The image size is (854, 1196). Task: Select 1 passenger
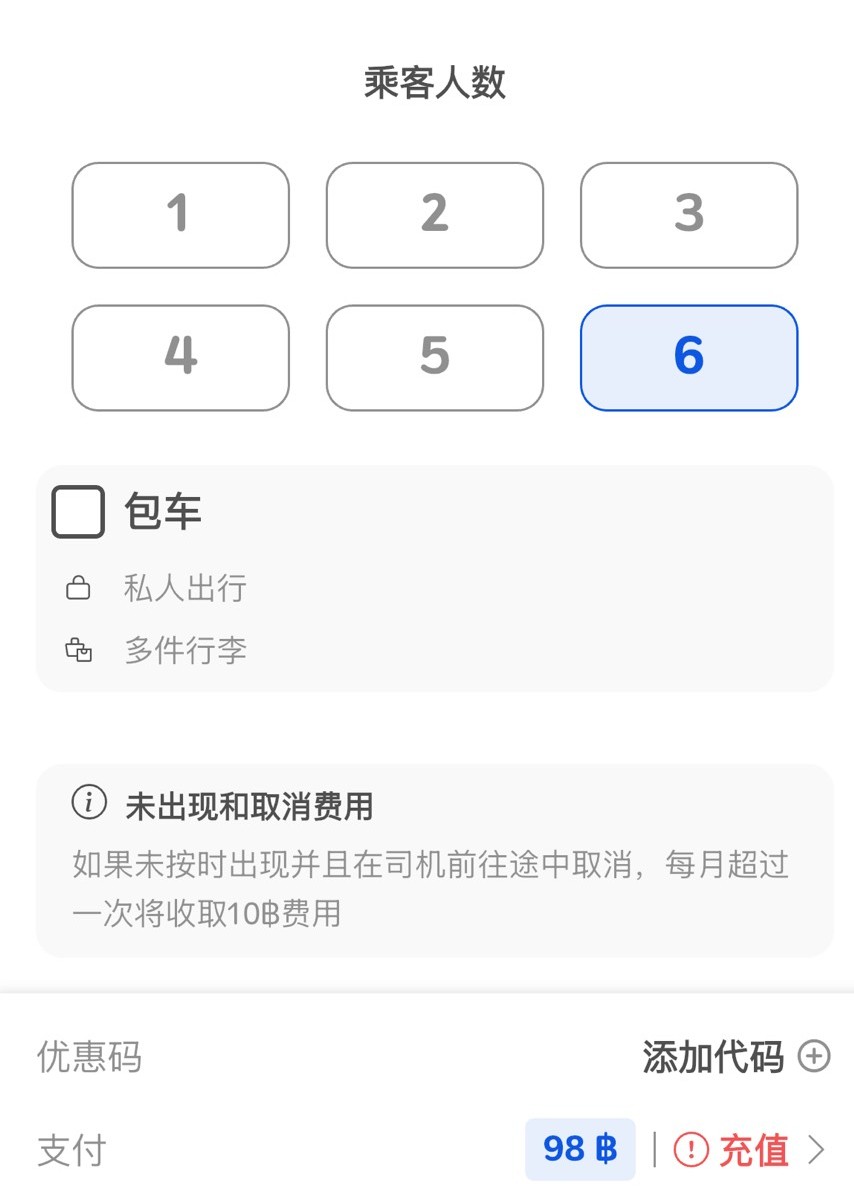[x=180, y=215]
